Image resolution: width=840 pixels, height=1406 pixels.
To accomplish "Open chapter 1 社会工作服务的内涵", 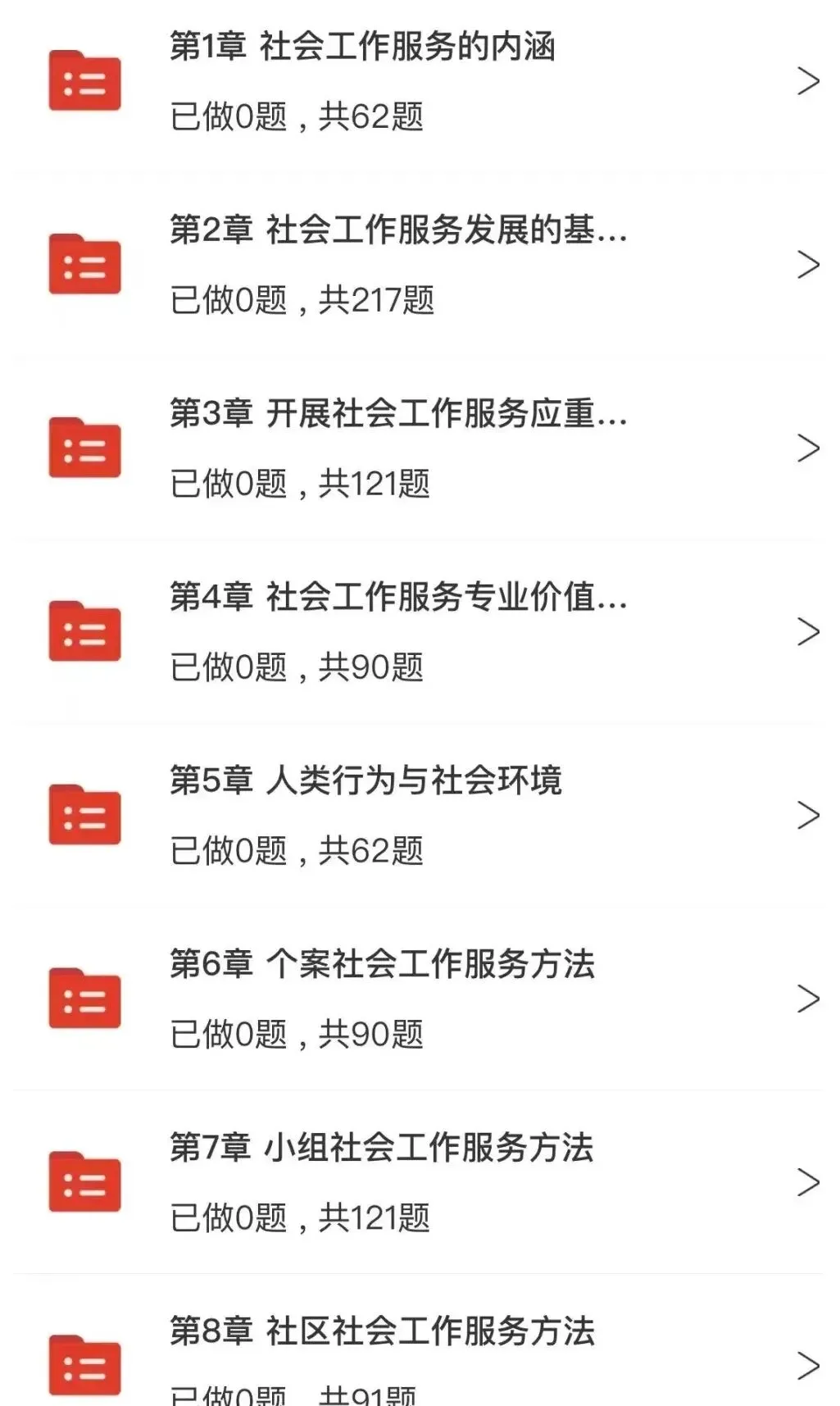I will click(x=420, y=82).
